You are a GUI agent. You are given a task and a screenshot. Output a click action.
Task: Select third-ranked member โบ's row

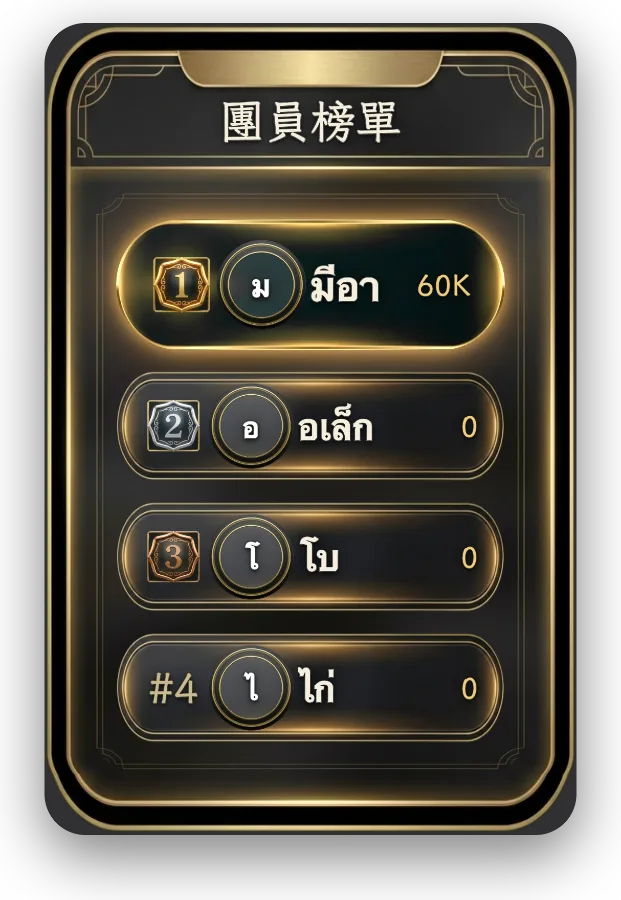click(x=310, y=557)
